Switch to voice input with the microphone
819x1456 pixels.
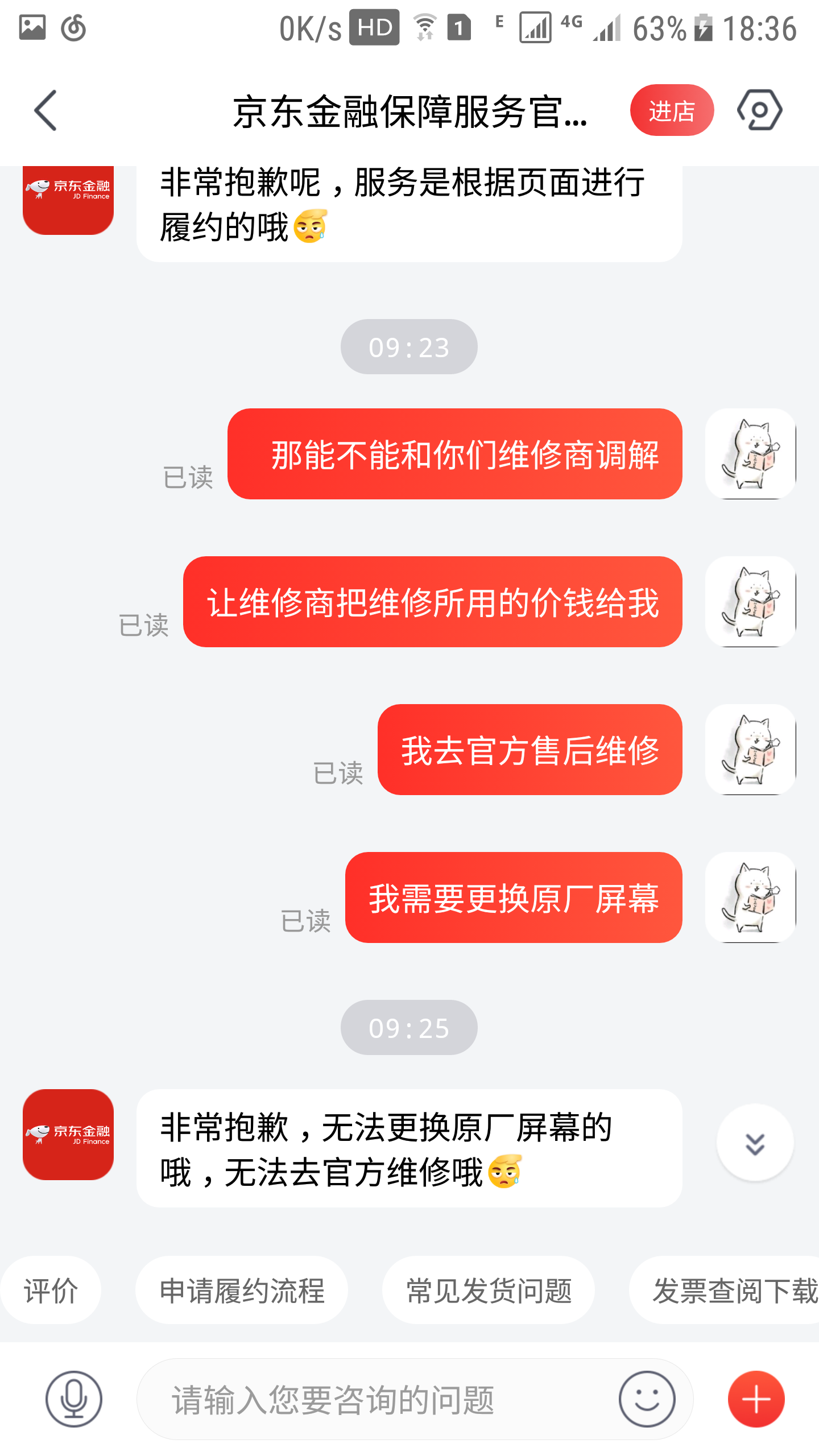click(x=74, y=1399)
